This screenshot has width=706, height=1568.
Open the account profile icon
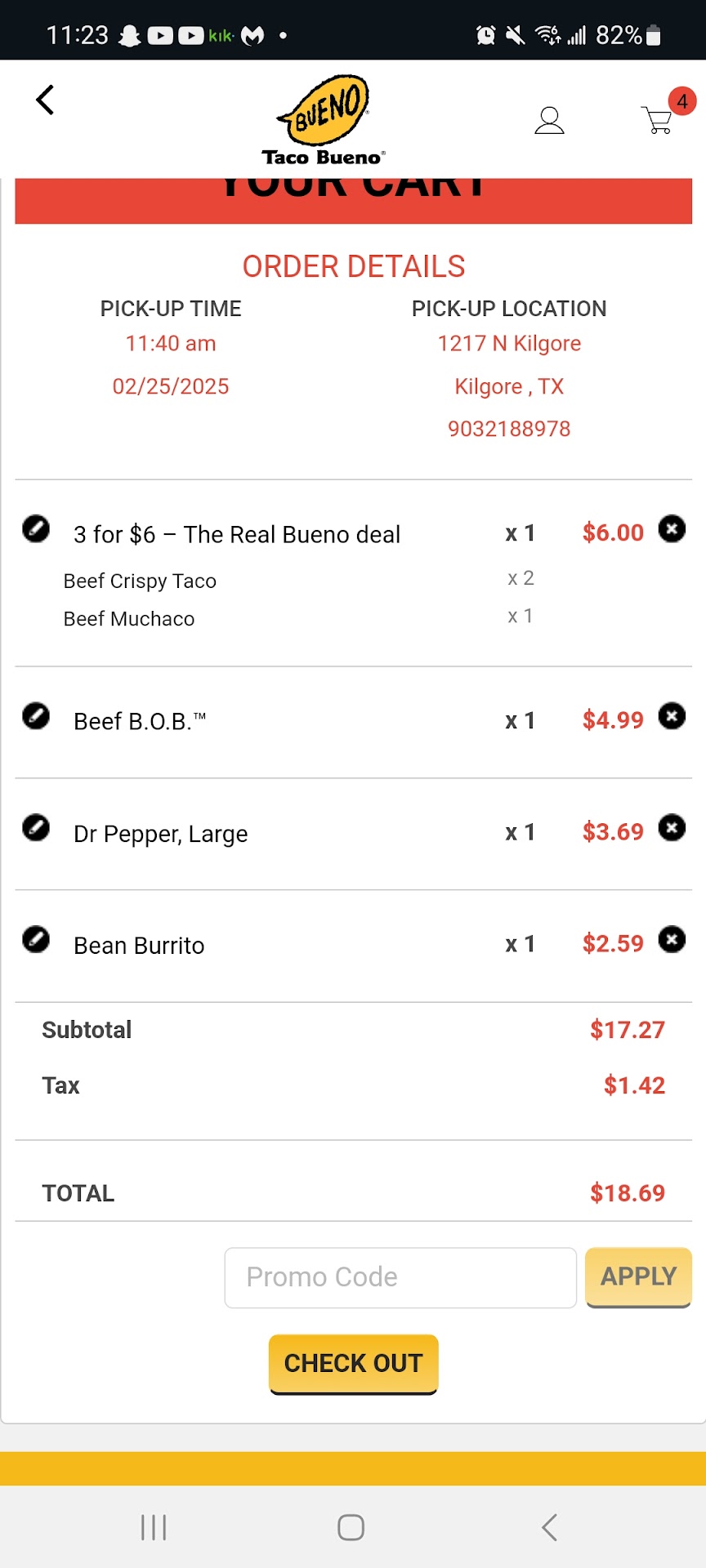(x=549, y=120)
